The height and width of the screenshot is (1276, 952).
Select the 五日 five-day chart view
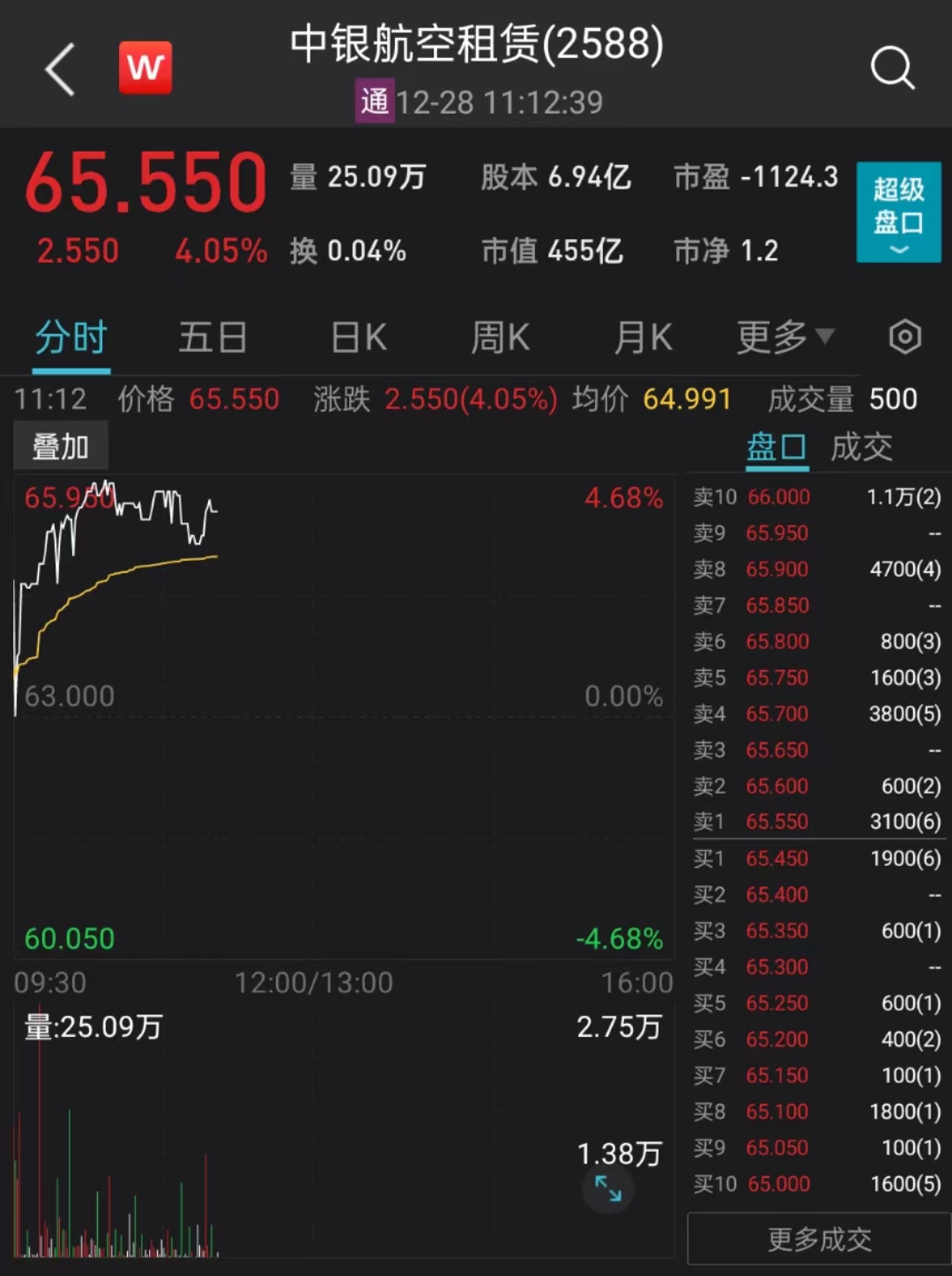coord(212,337)
